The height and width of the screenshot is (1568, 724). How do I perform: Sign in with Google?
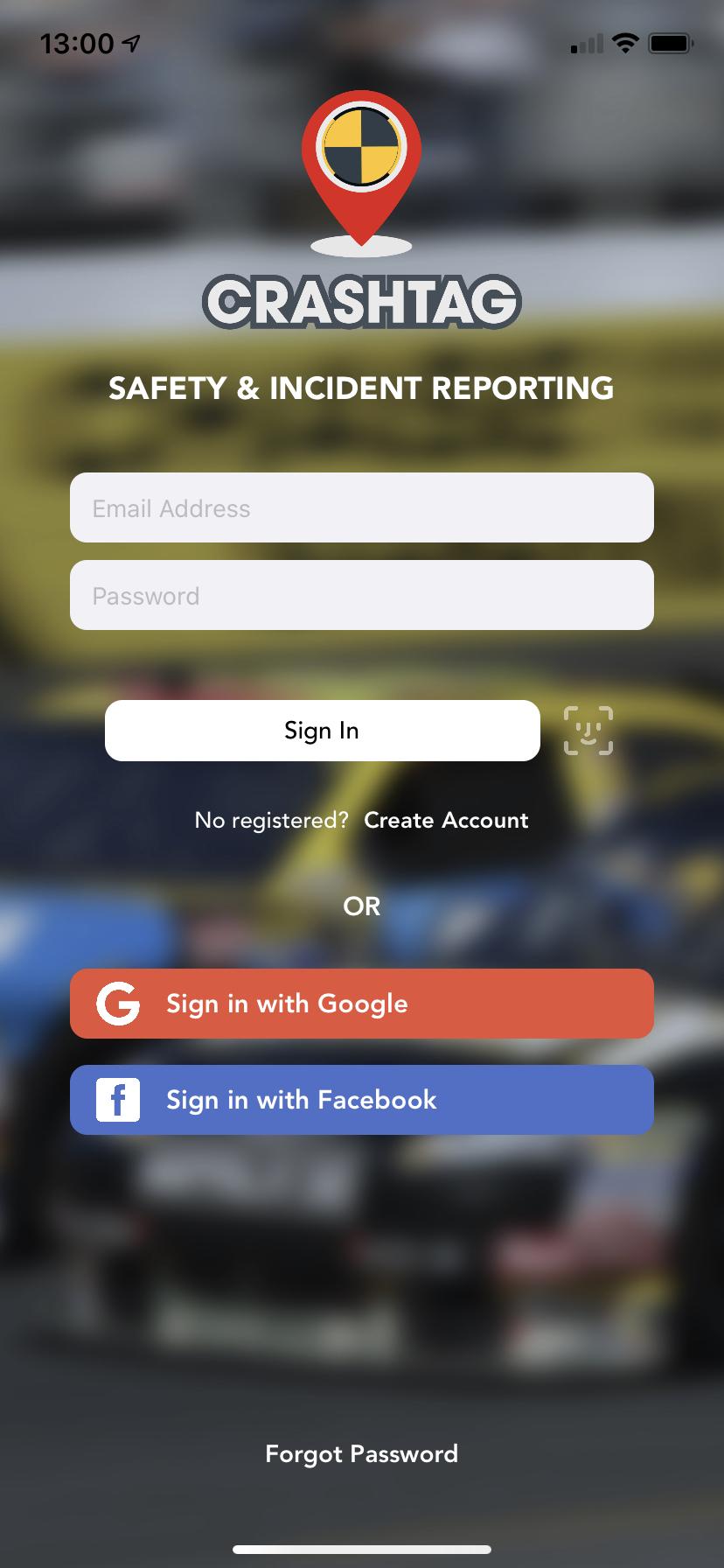(x=362, y=1004)
